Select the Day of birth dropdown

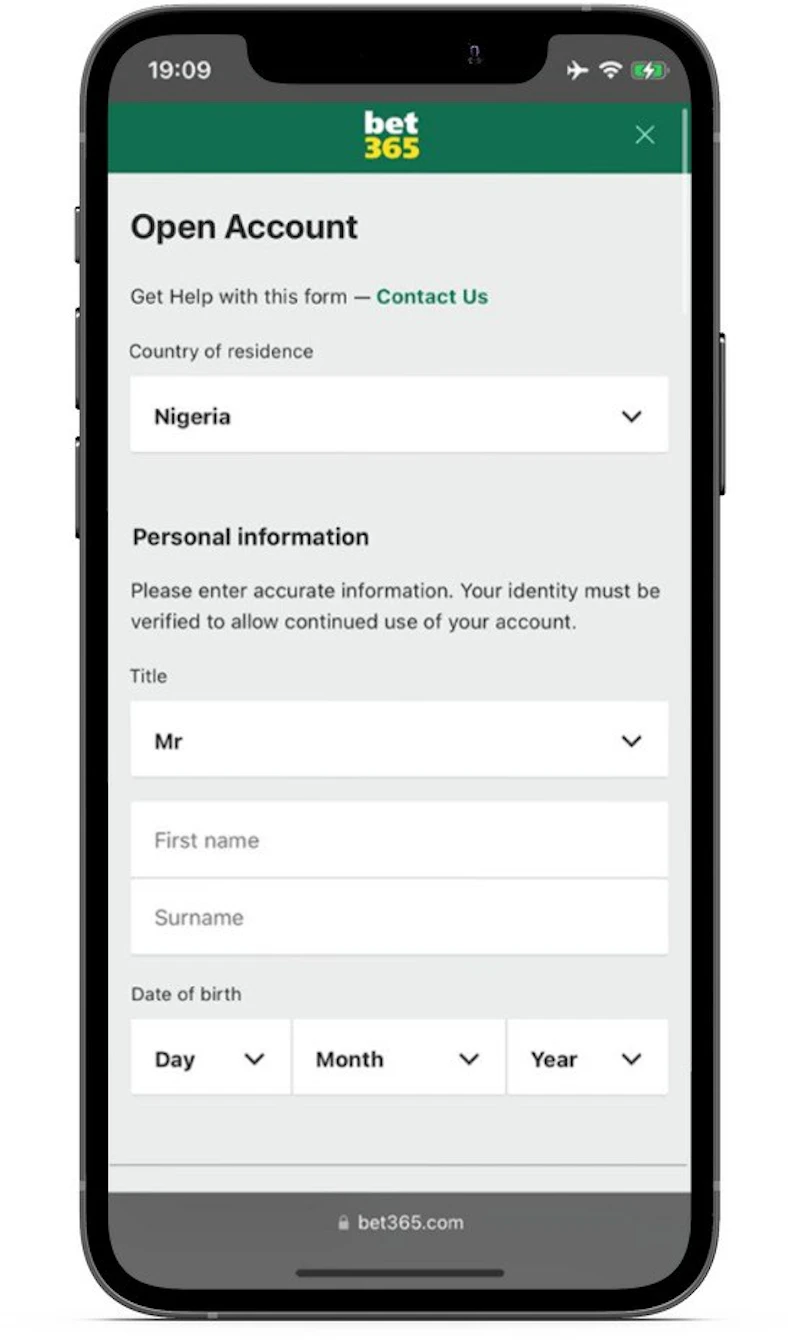tap(210, 1058)
